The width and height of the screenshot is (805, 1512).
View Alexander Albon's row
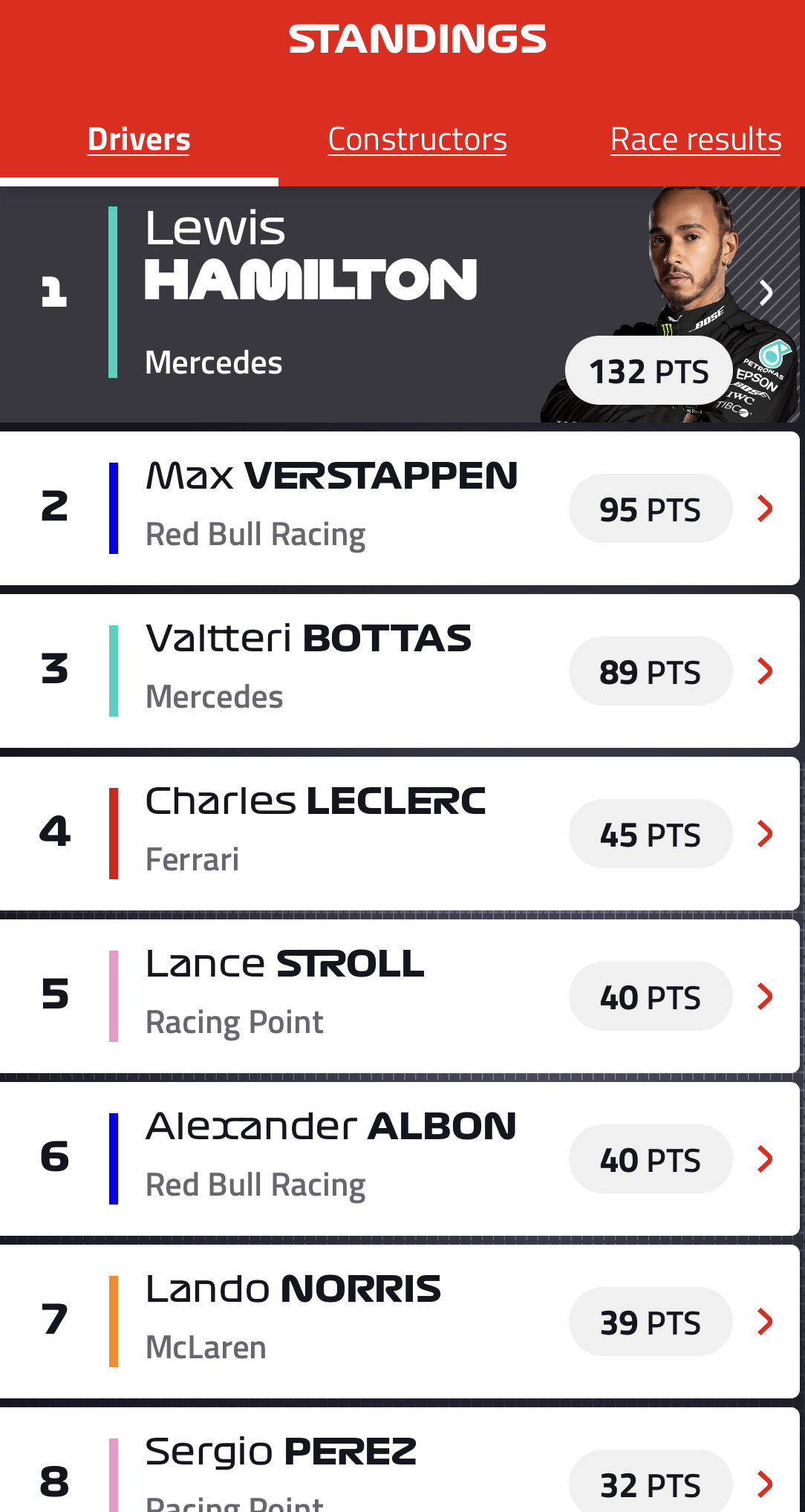[400, 1159]
